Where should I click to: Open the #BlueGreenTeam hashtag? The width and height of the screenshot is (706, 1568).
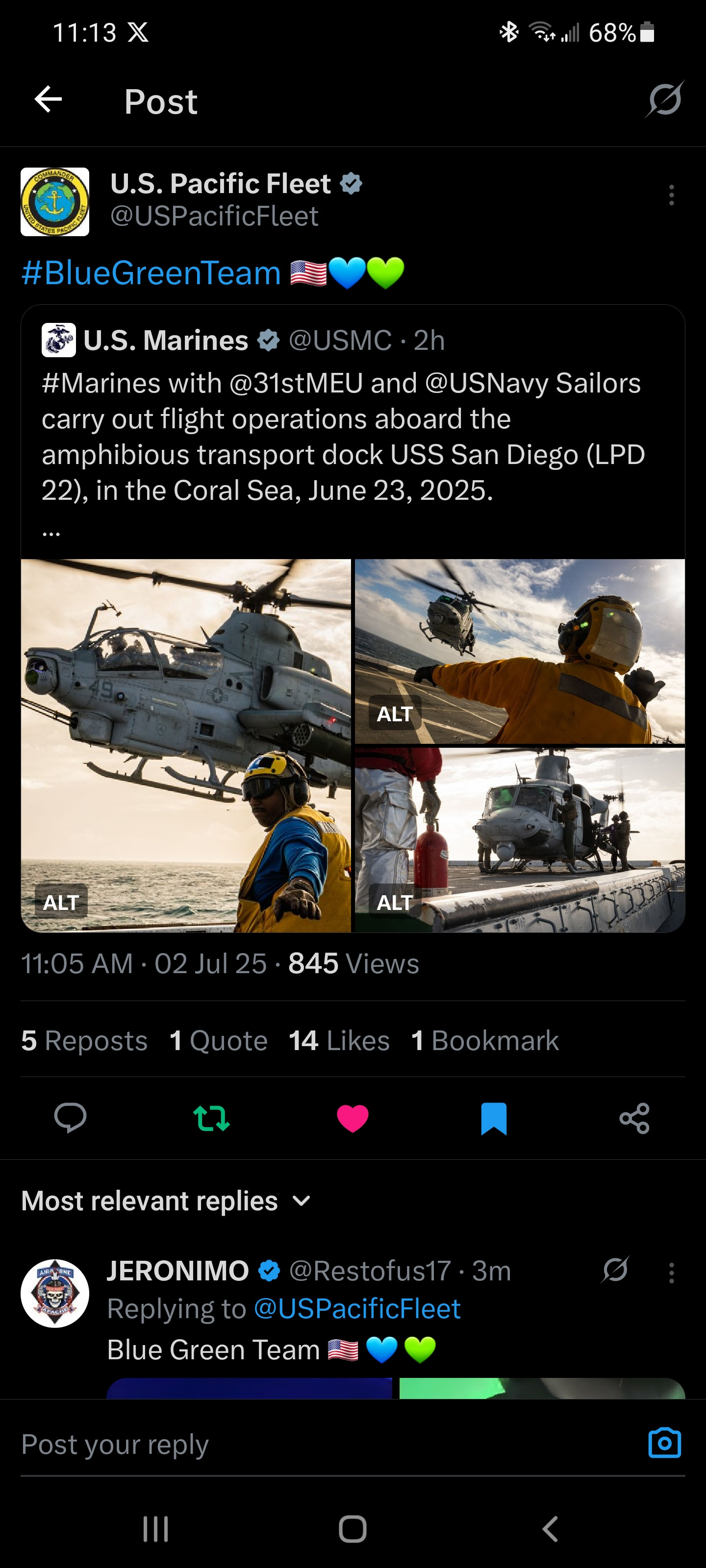point(151,273)
